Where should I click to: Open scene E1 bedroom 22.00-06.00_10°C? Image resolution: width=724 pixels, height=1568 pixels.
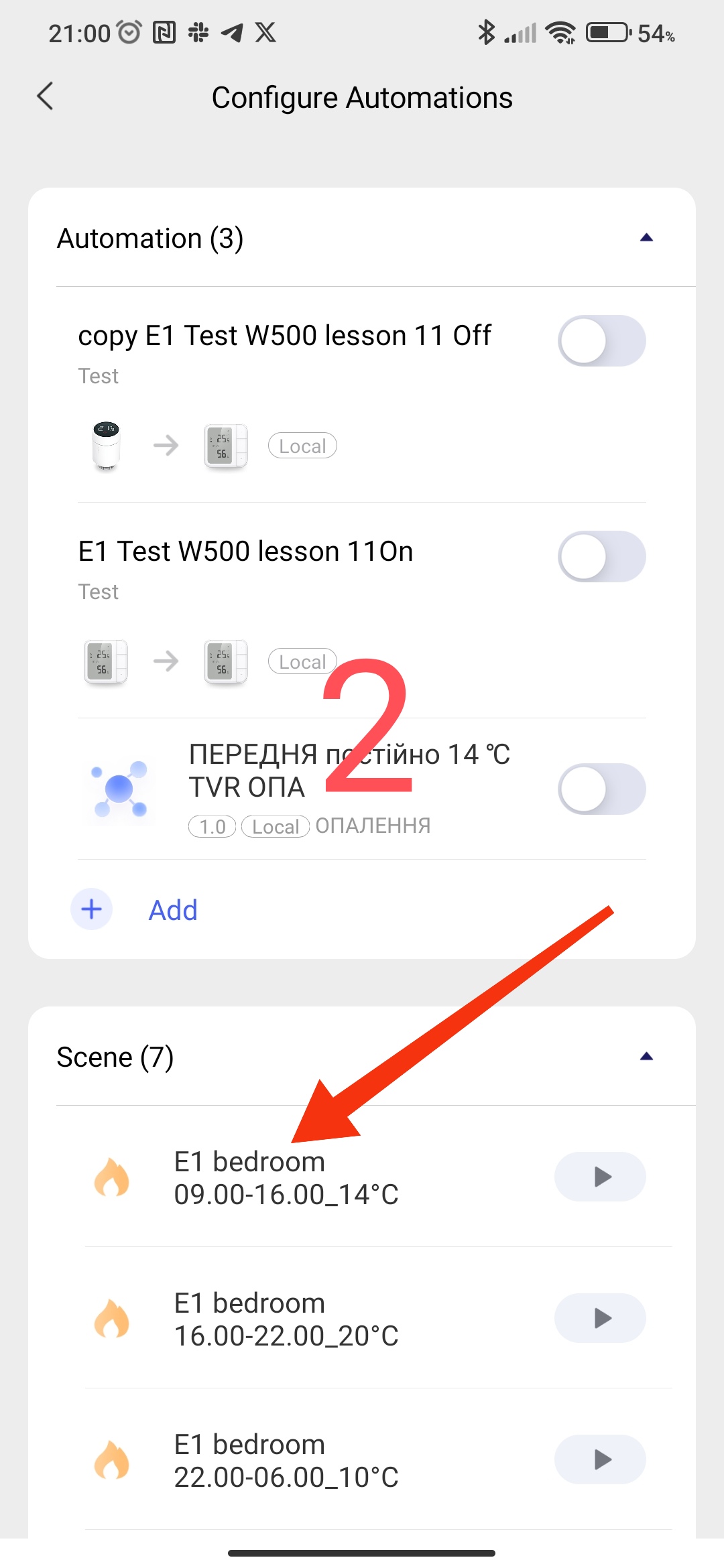point(286,1460)
